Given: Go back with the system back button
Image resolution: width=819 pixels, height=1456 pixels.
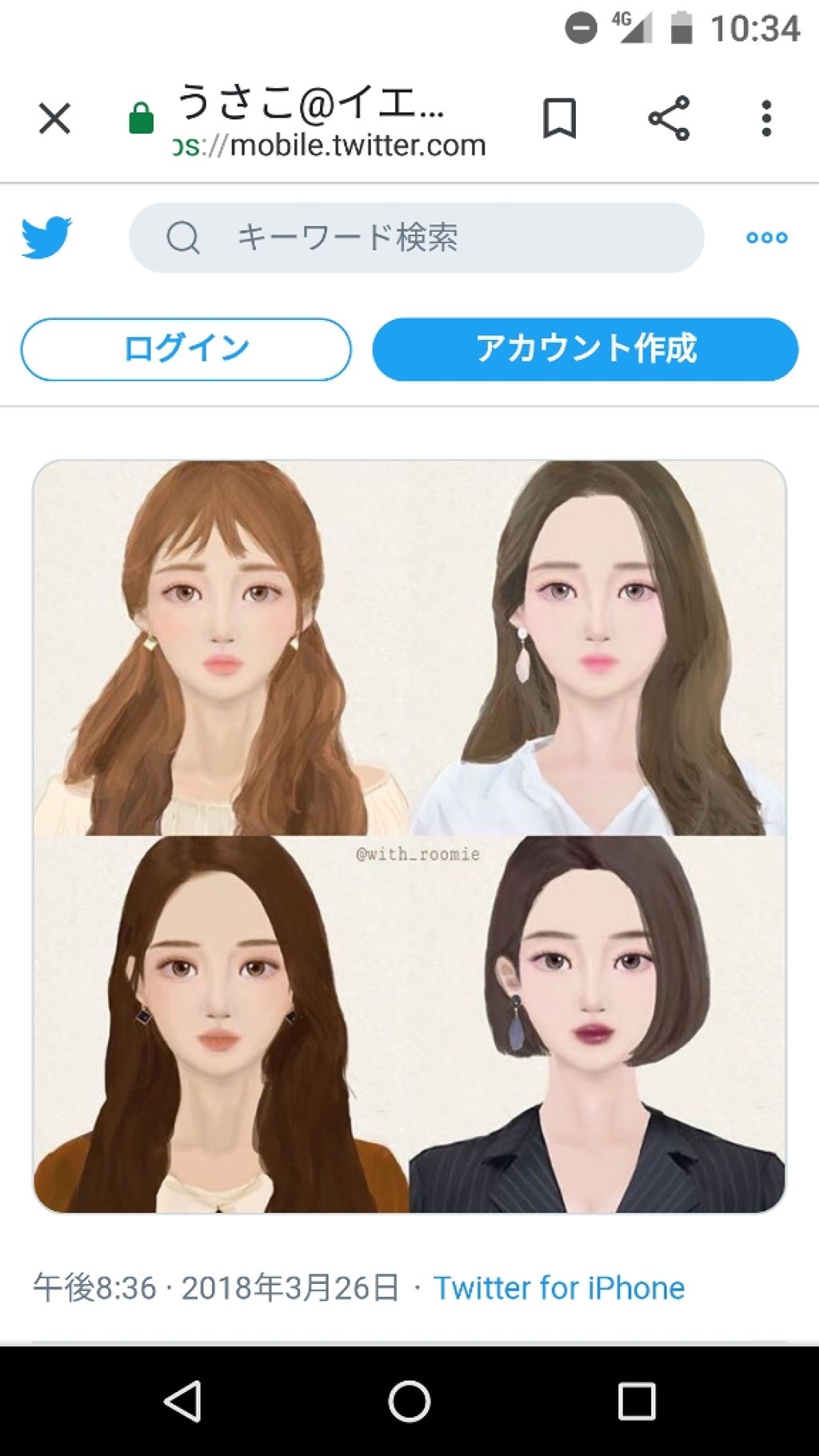Looking at the screenshot, I should click(x=182, y=1402).
